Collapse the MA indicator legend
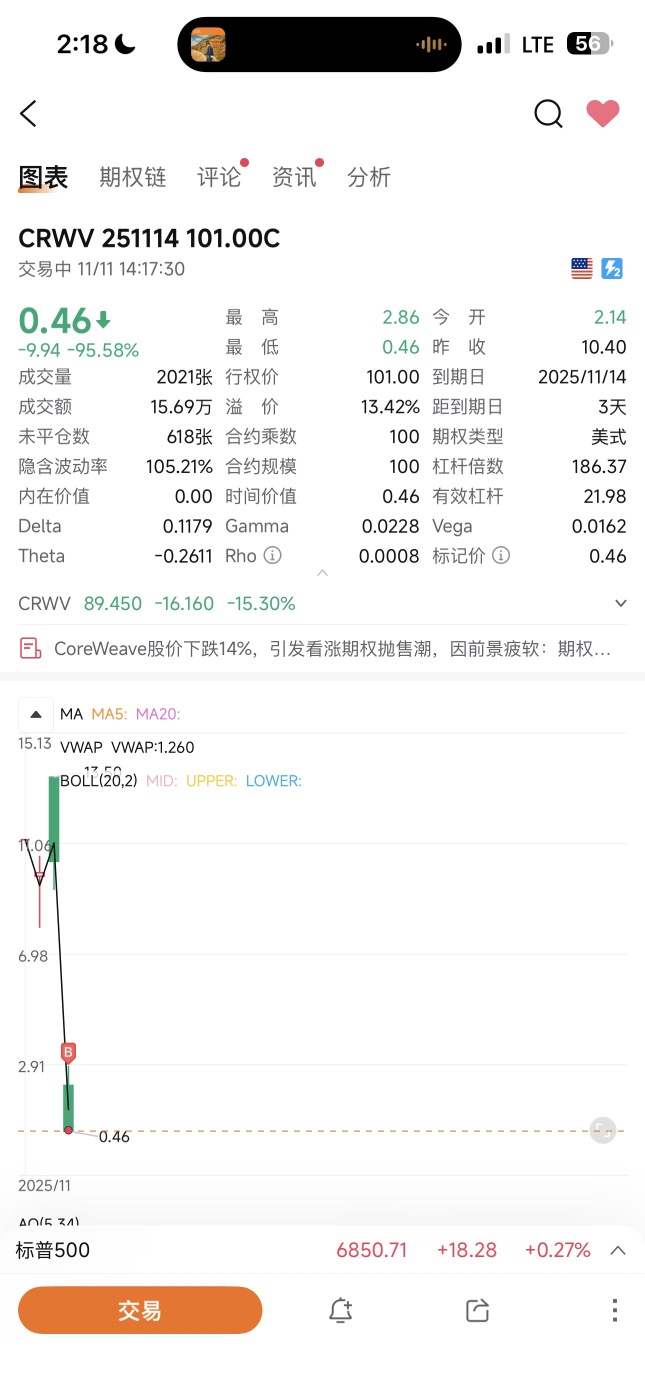Viewport: 645px width, 1398px height. [36, 714]
